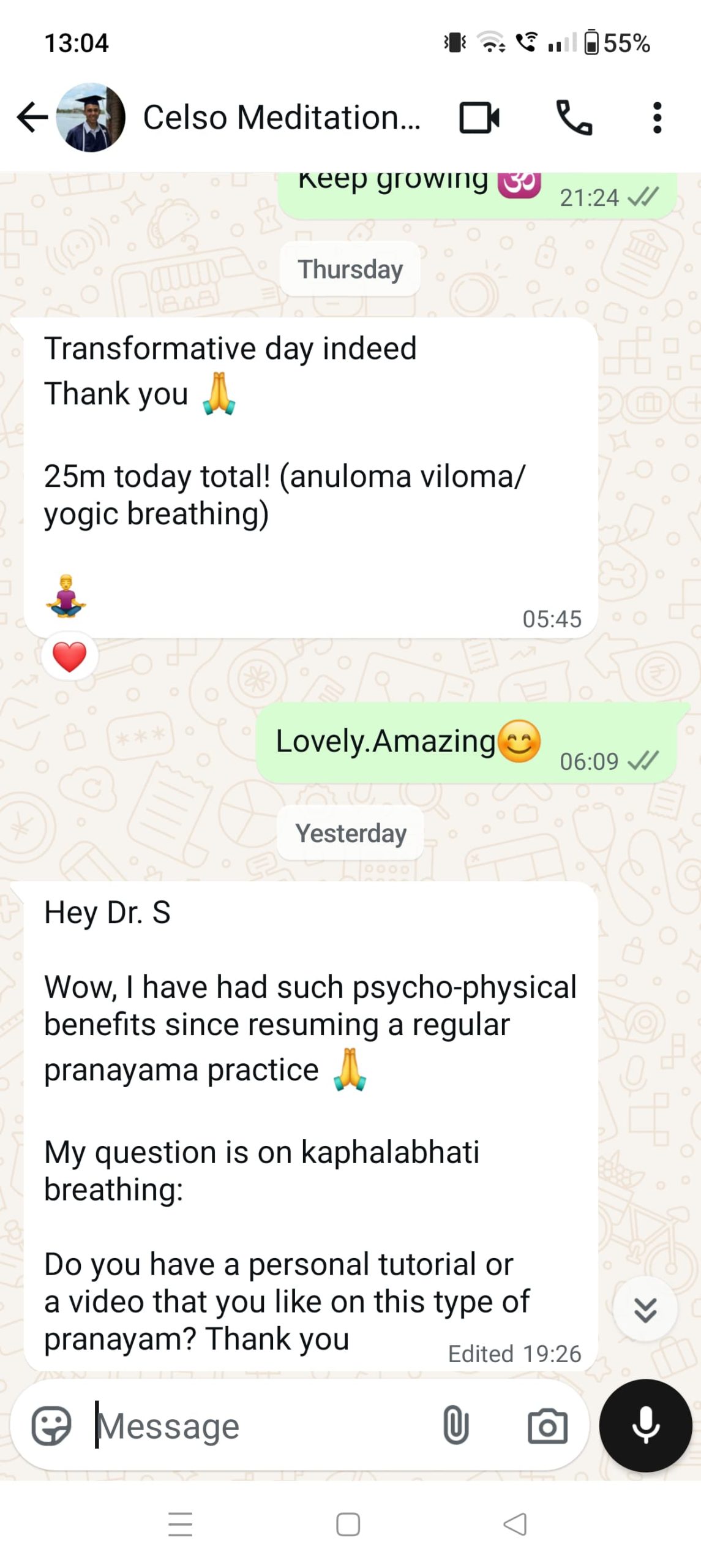Tap the contact name to open chat info
701x1568 pixels.
click(x=282, y=116)
